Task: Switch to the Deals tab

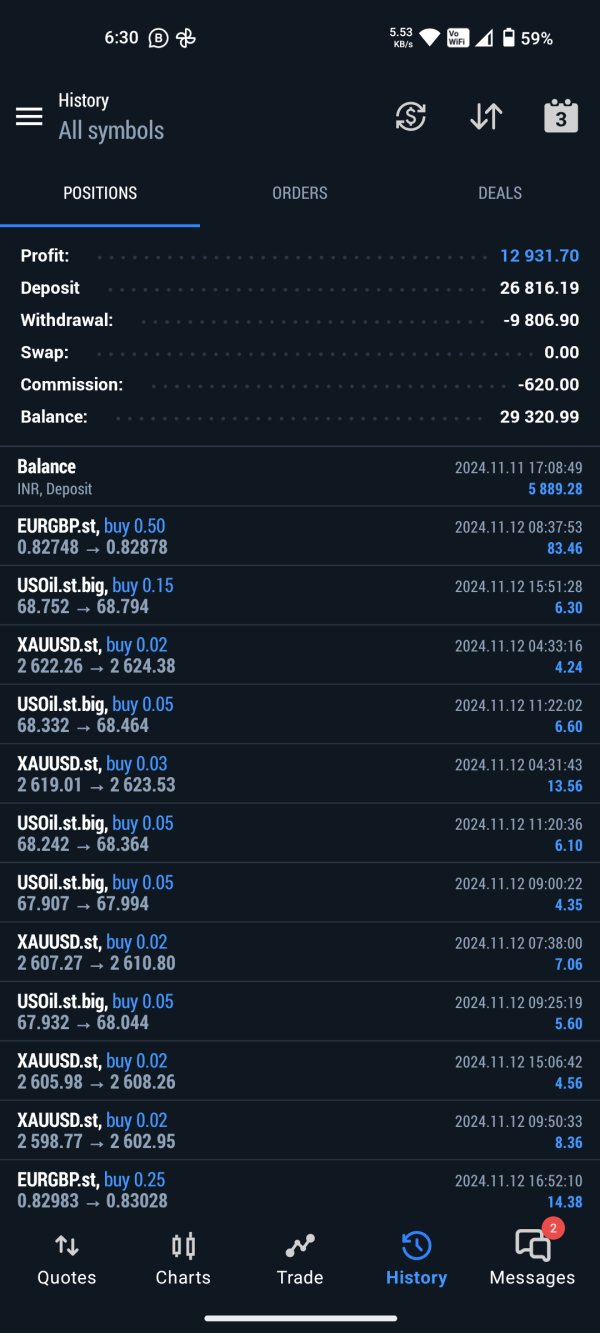Action: (500, 193)
